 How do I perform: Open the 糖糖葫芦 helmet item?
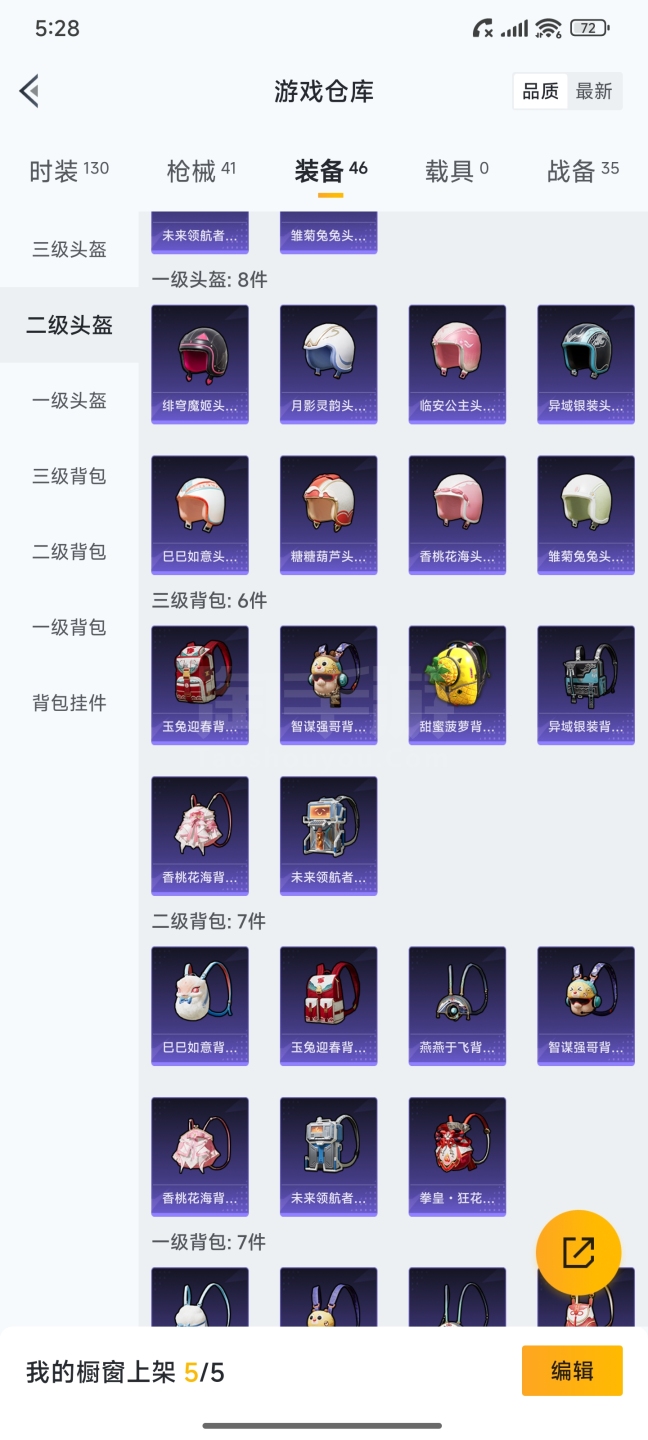coord(329,515)
